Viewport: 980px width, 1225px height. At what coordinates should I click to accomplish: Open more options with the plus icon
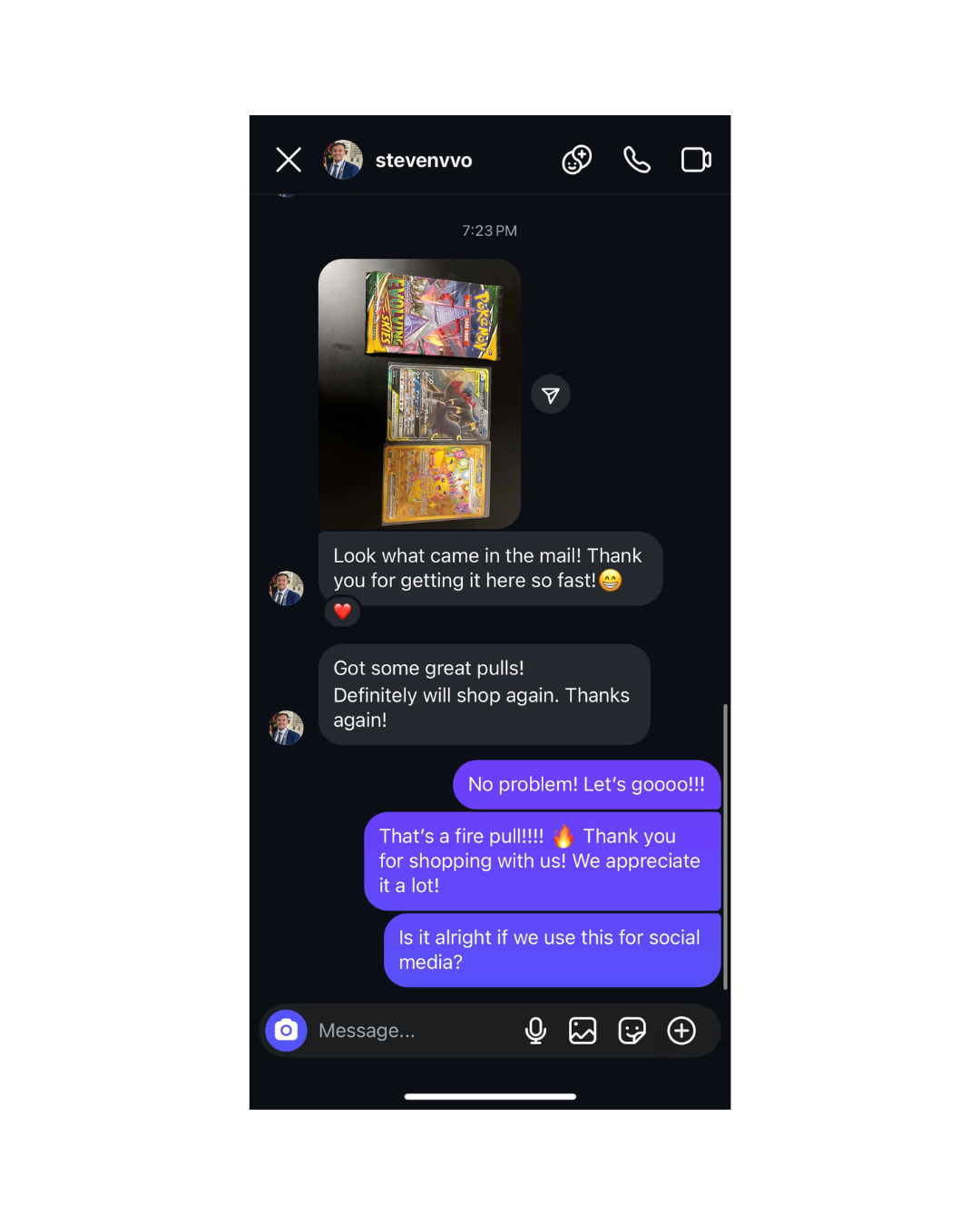click(x=681, y=1031)
